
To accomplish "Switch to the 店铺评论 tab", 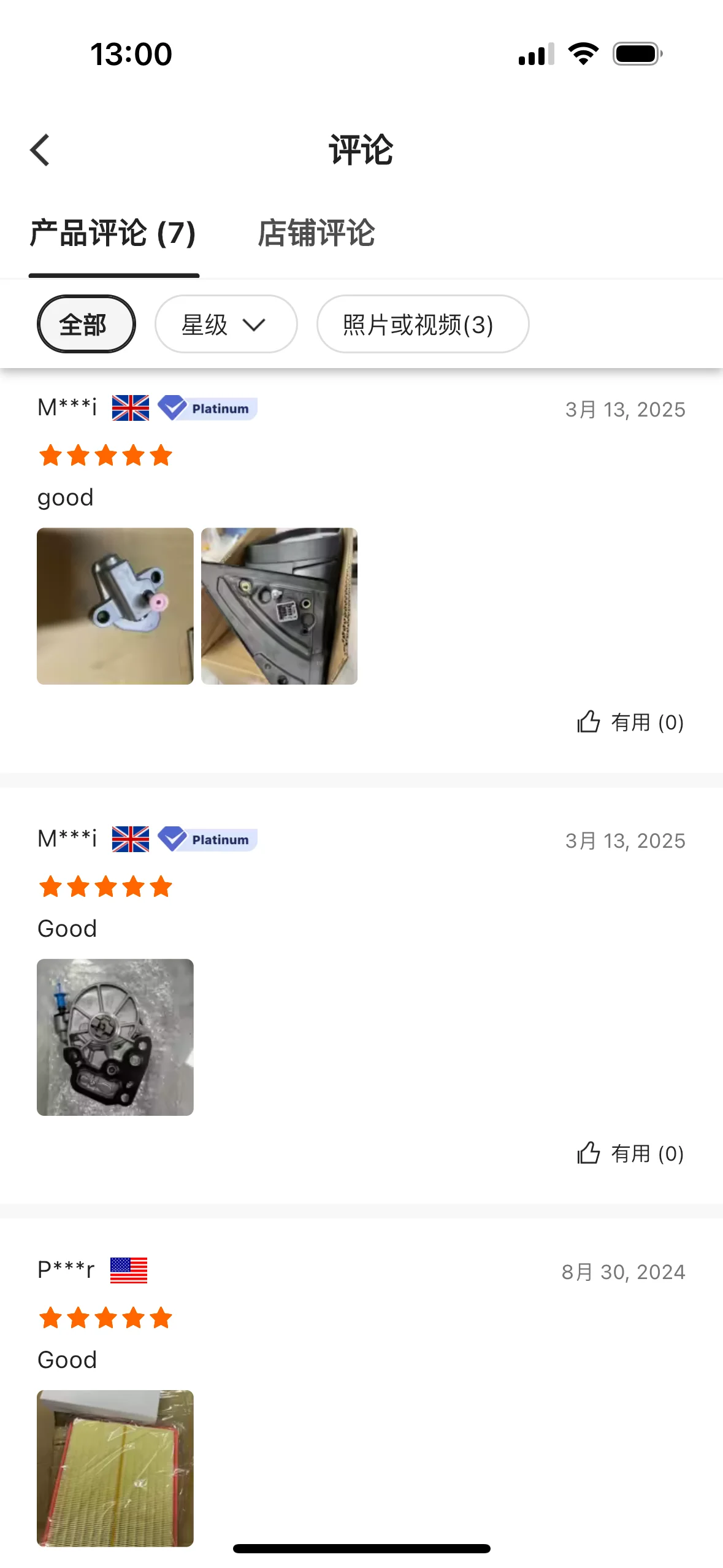I will (316, 233).
